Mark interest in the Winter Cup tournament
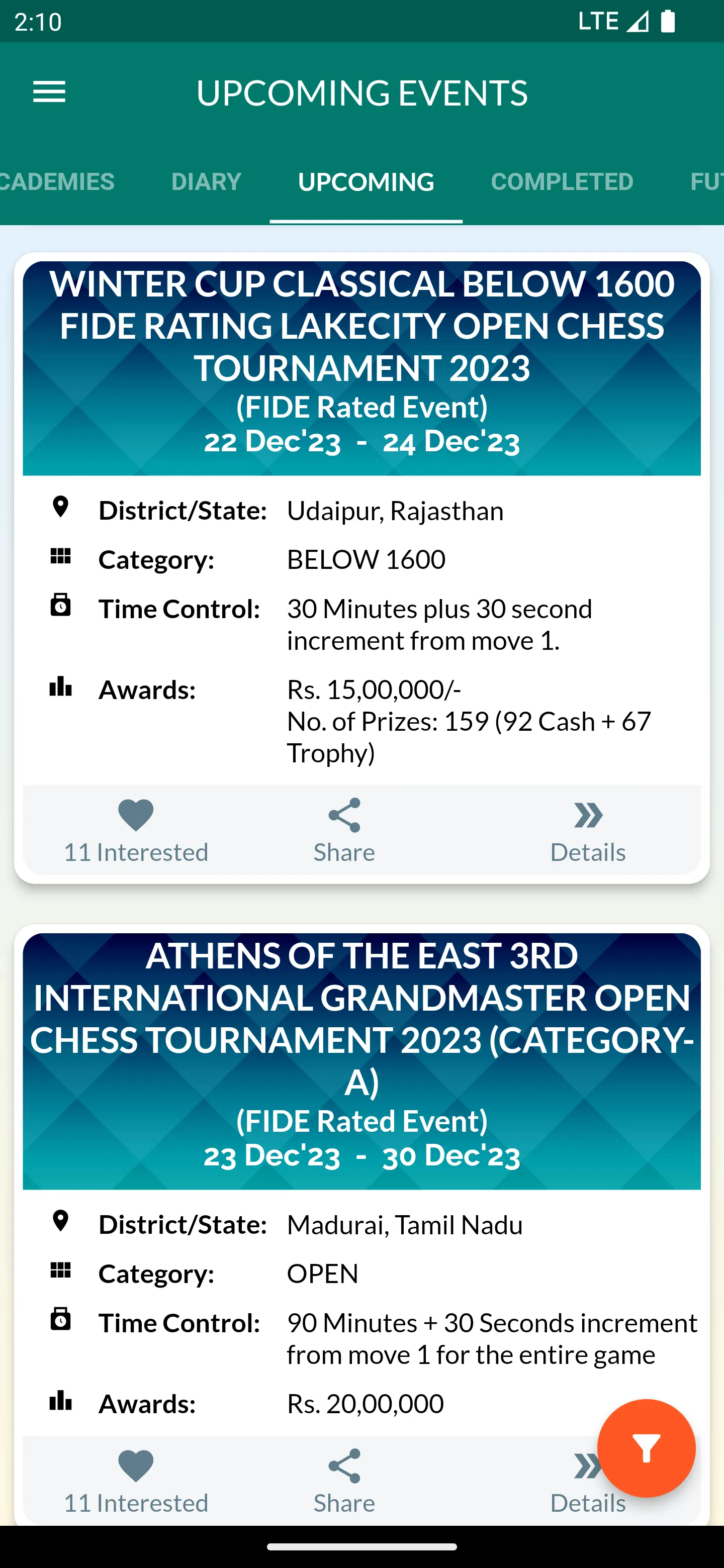The height and width of the screenshot is (1568, 724). point(136,831)
